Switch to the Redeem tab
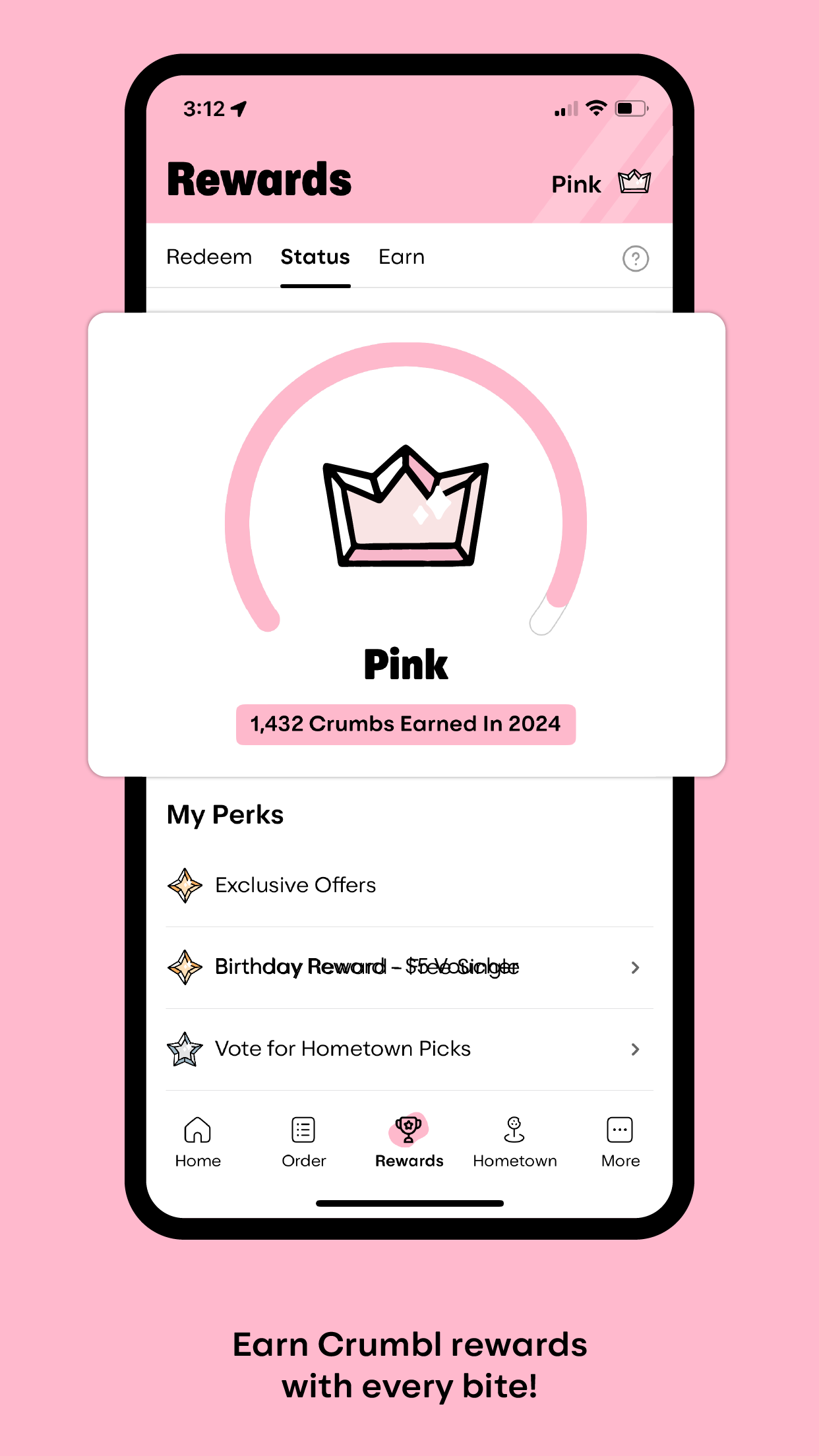Screen dimensions: 819x1456 (x=208, y=257)
